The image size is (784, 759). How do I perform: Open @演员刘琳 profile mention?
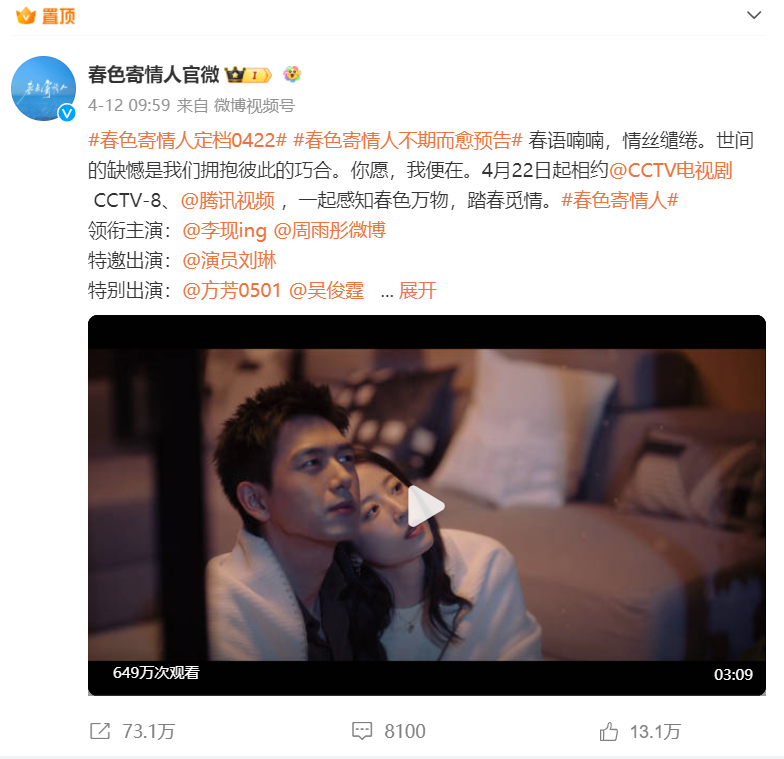pyautogui.click(x=229, y=261)
